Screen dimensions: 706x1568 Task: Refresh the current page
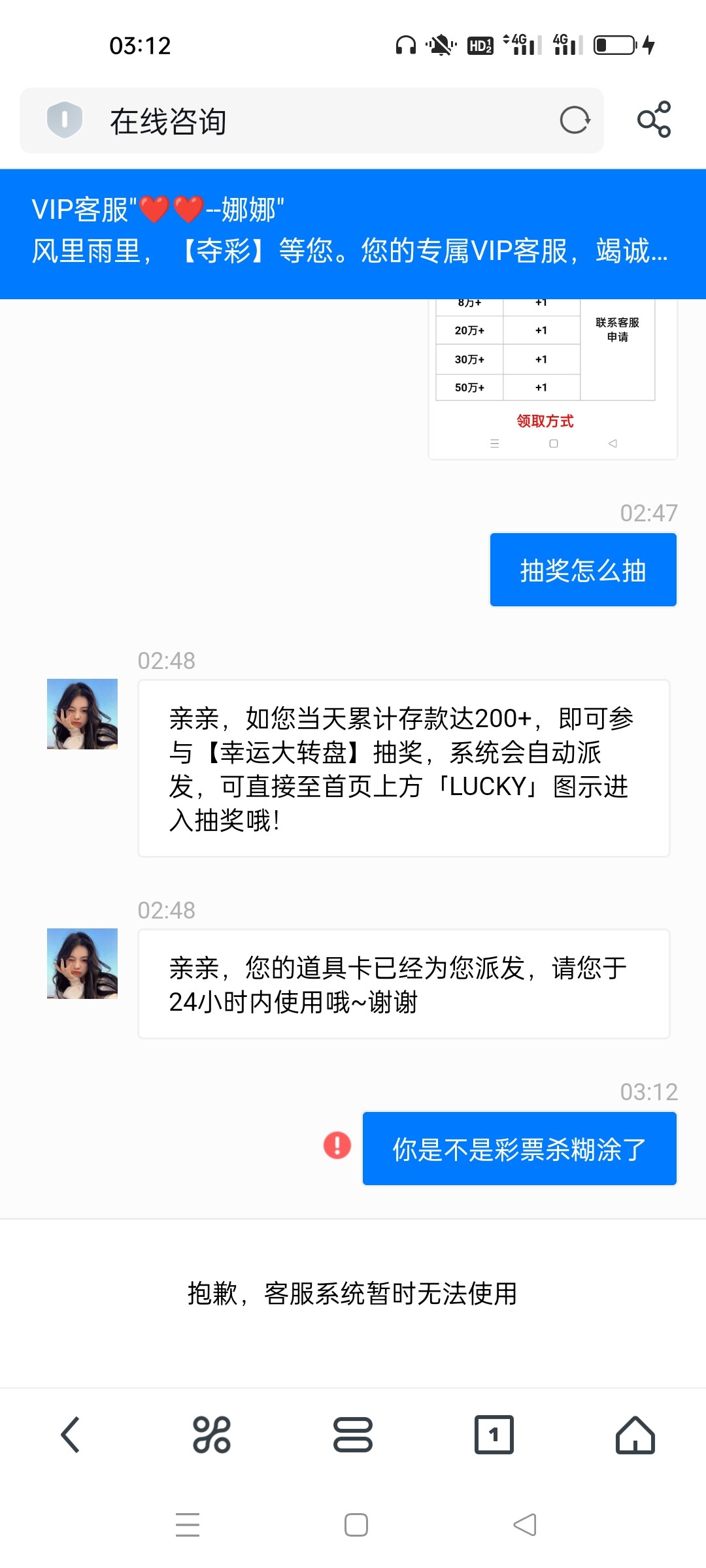[574, 120]
